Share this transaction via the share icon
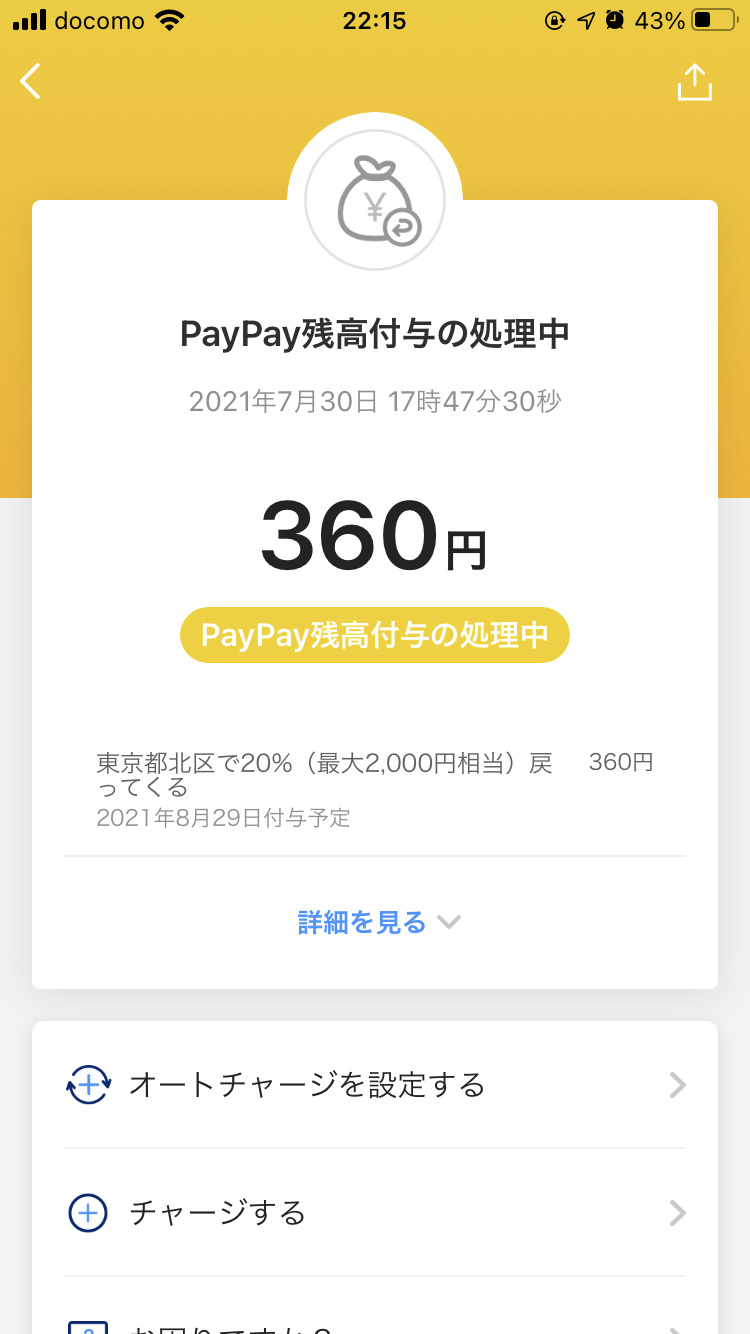 [x=695, y=82]
